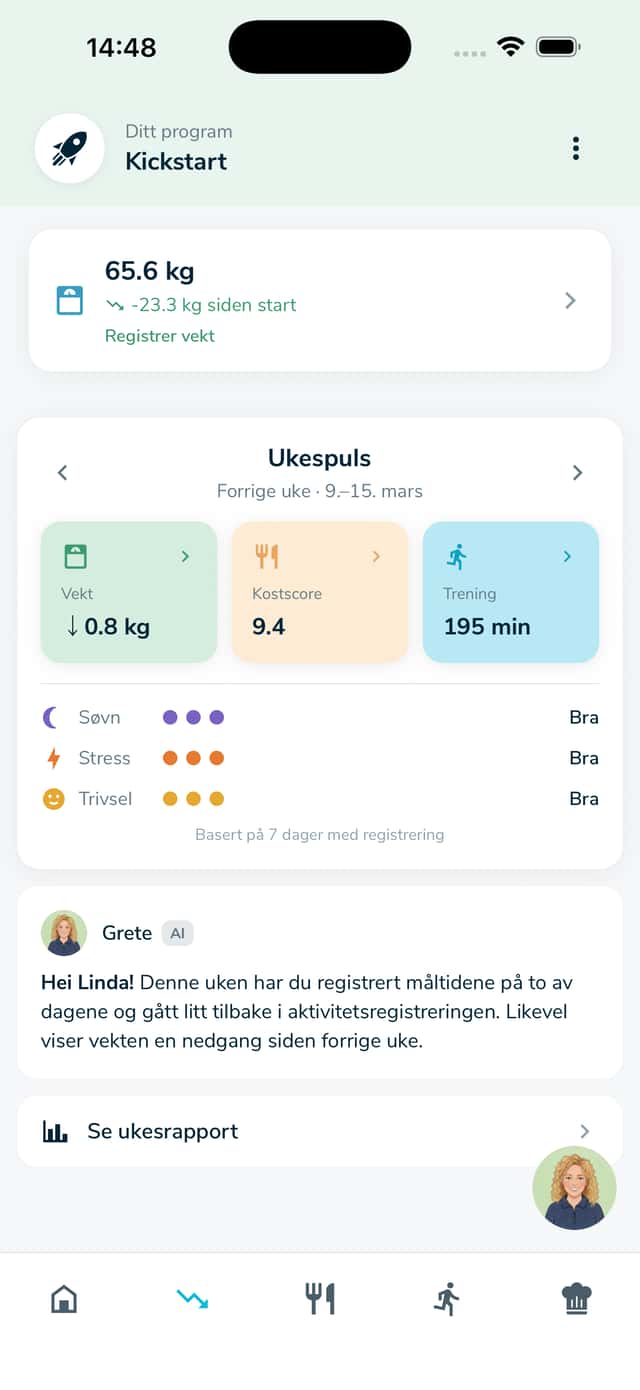Open the three-dot overflow menu

tap(575, 149)
